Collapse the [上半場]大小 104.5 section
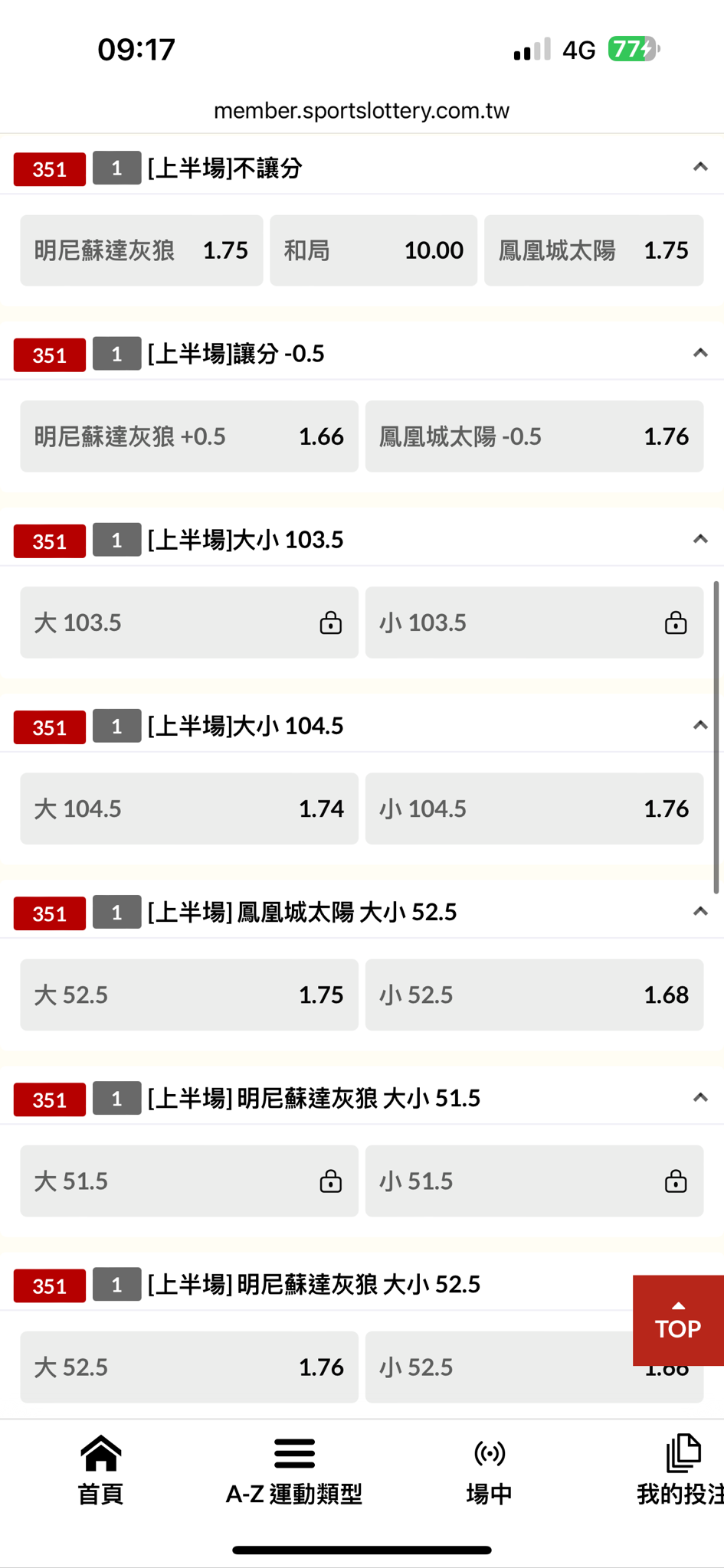The image size is (724, 1568). pyautogui.click(x=699, y=725)
